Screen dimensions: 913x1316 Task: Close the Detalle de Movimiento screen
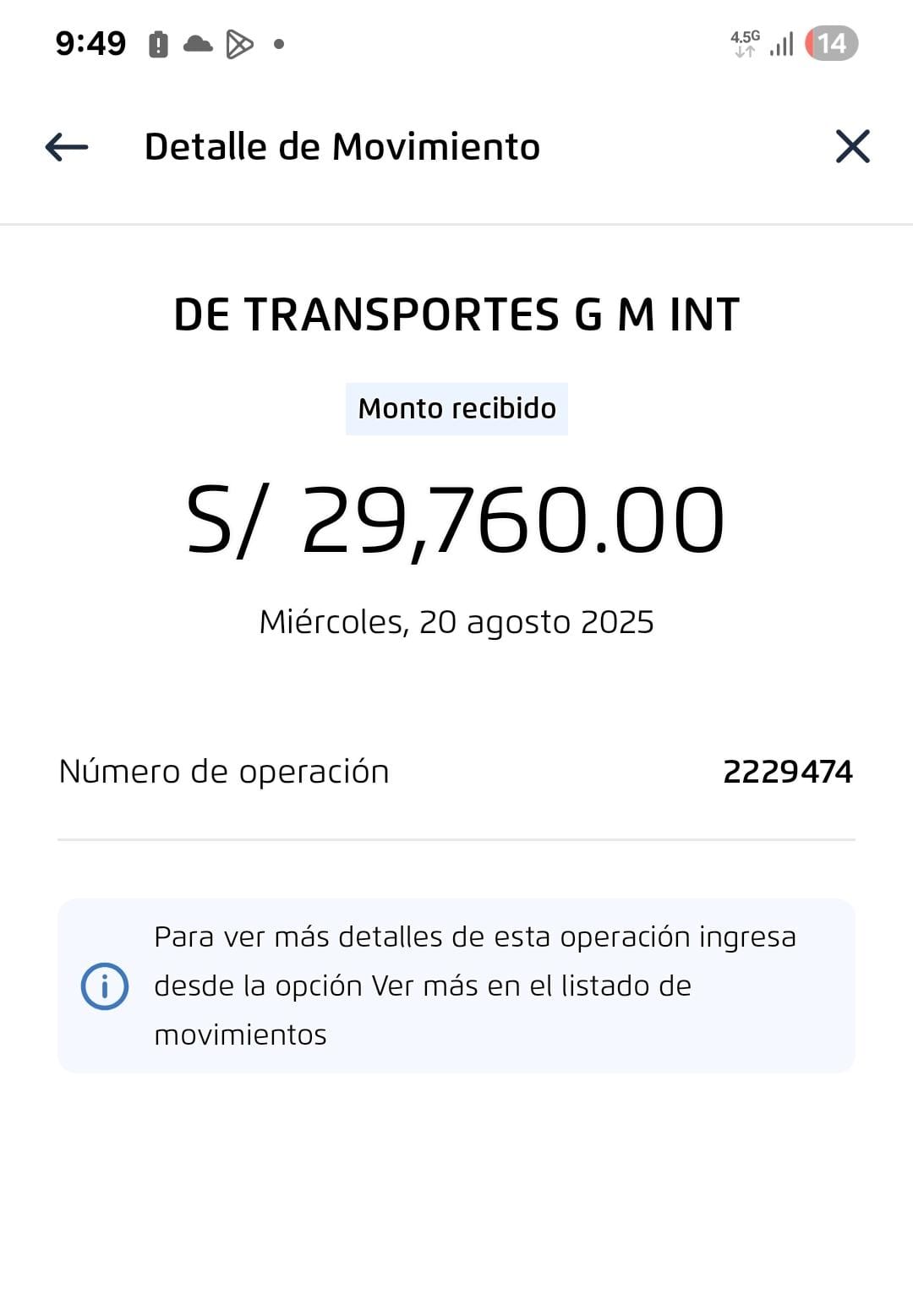click(x=852, y=146)
